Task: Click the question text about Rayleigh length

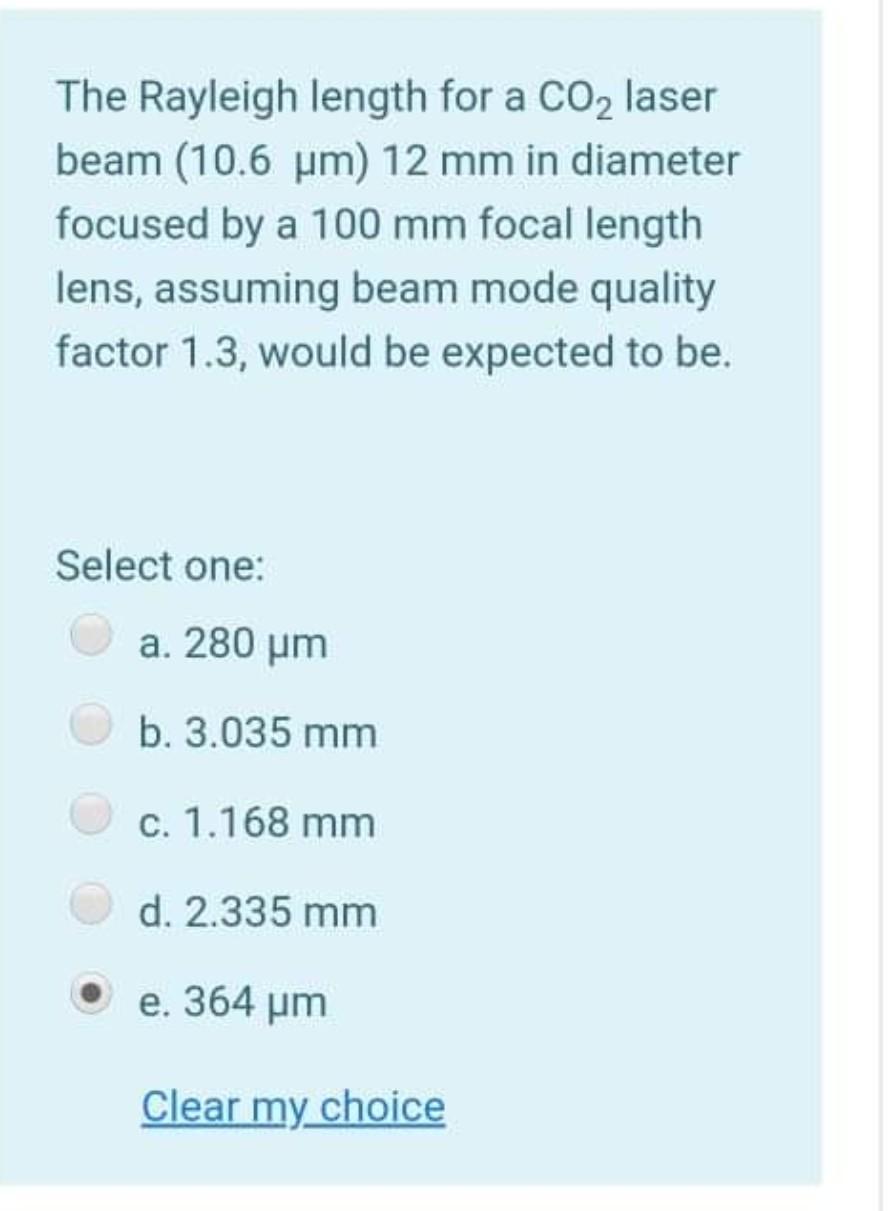Action: 400,220
